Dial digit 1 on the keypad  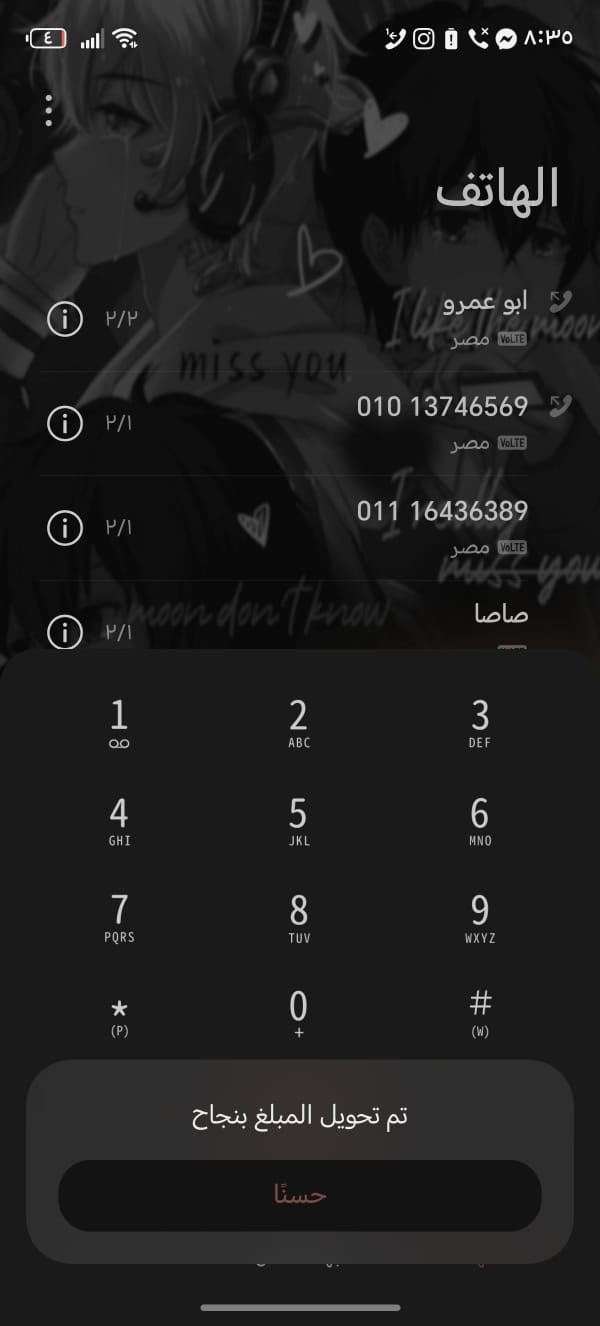tap(119, 724)
